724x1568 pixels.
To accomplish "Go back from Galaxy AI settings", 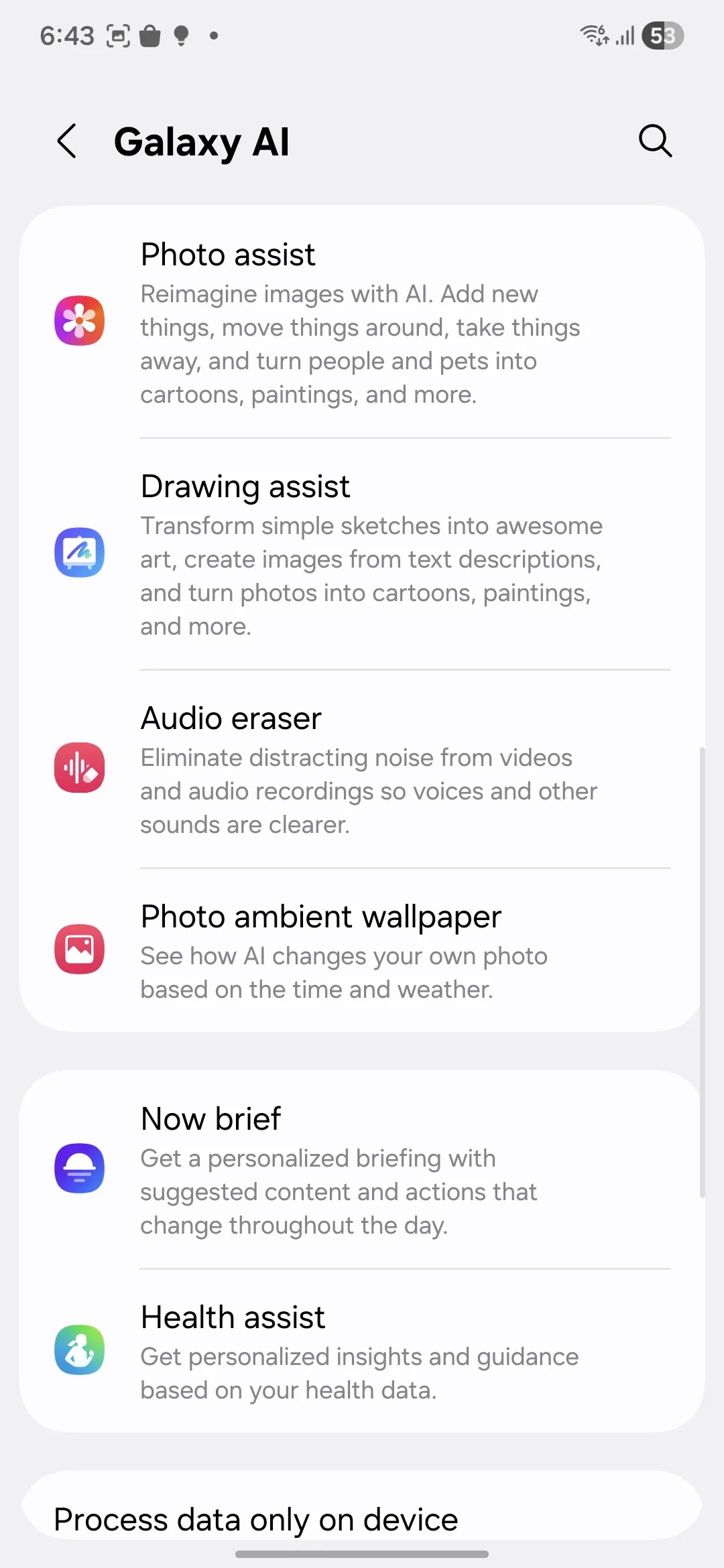I will point(67,141).
